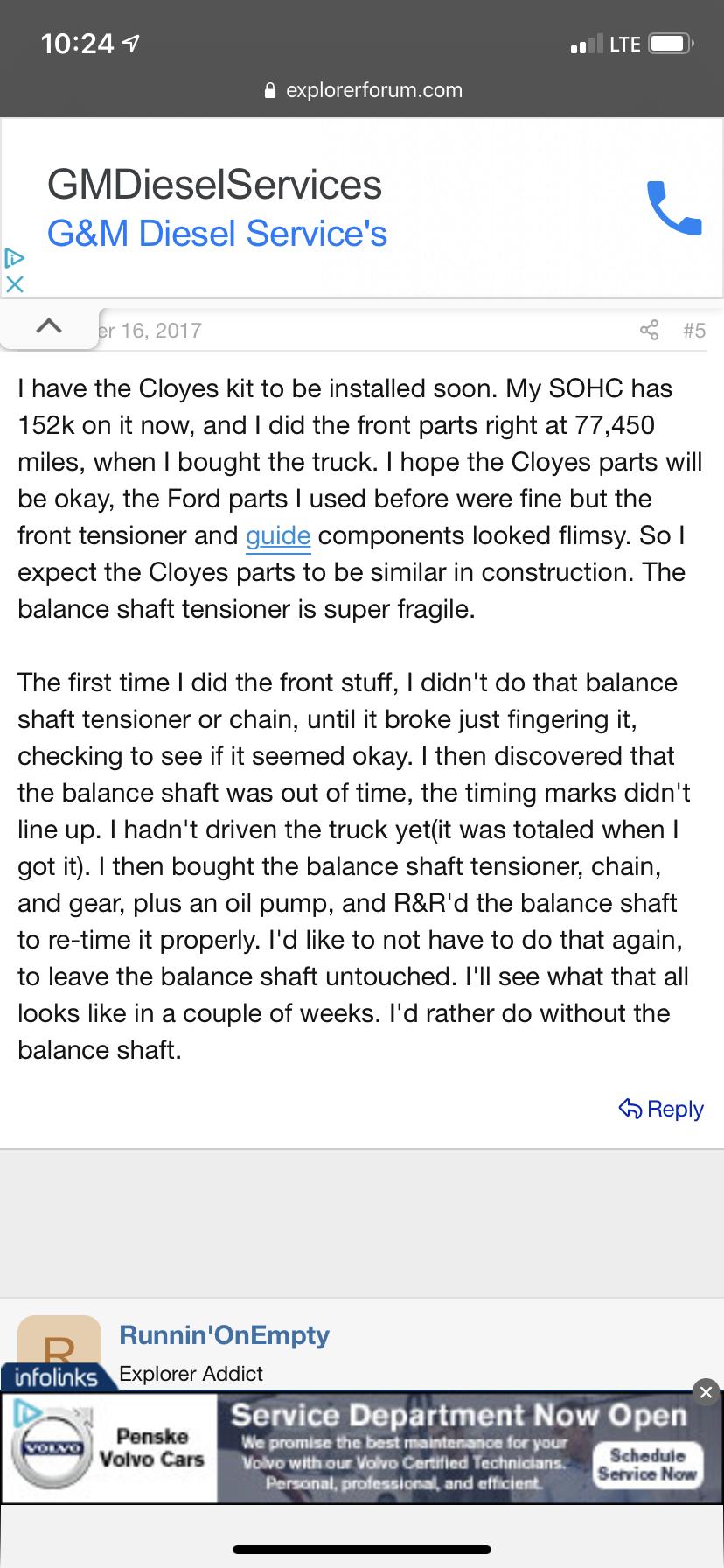
Task: Share post #5
Action: click(x=649, y=330)
